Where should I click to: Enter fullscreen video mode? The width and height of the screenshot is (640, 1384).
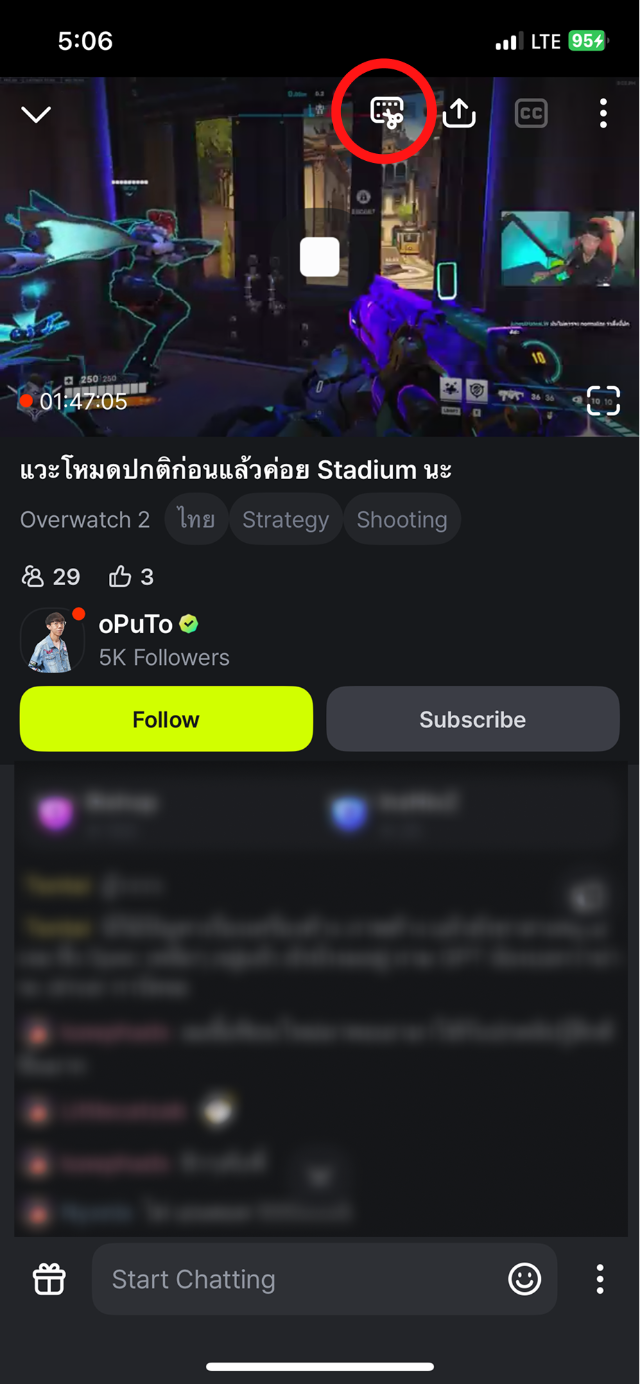pyautogui.click(x=603, y=400)
